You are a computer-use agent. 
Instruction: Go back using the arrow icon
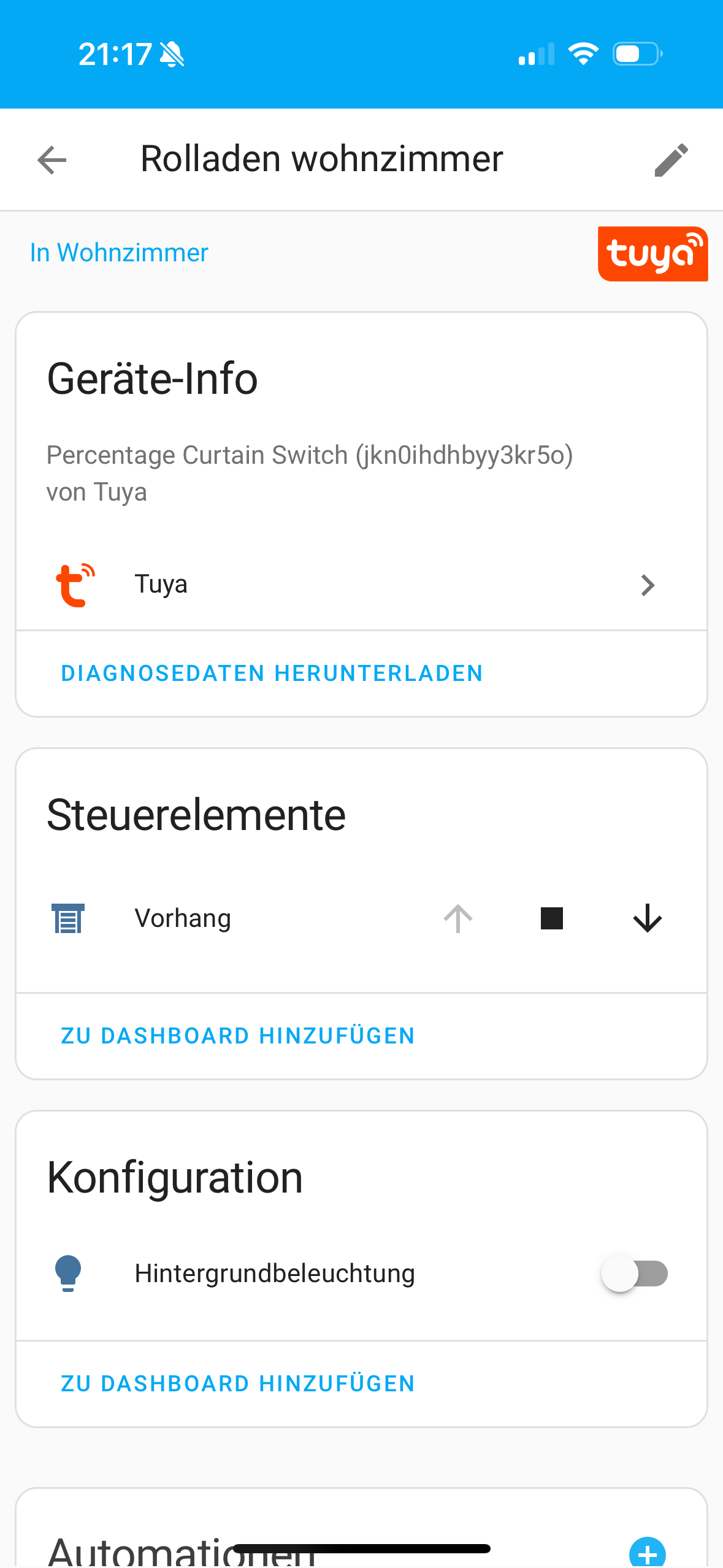tap(52, 160)
